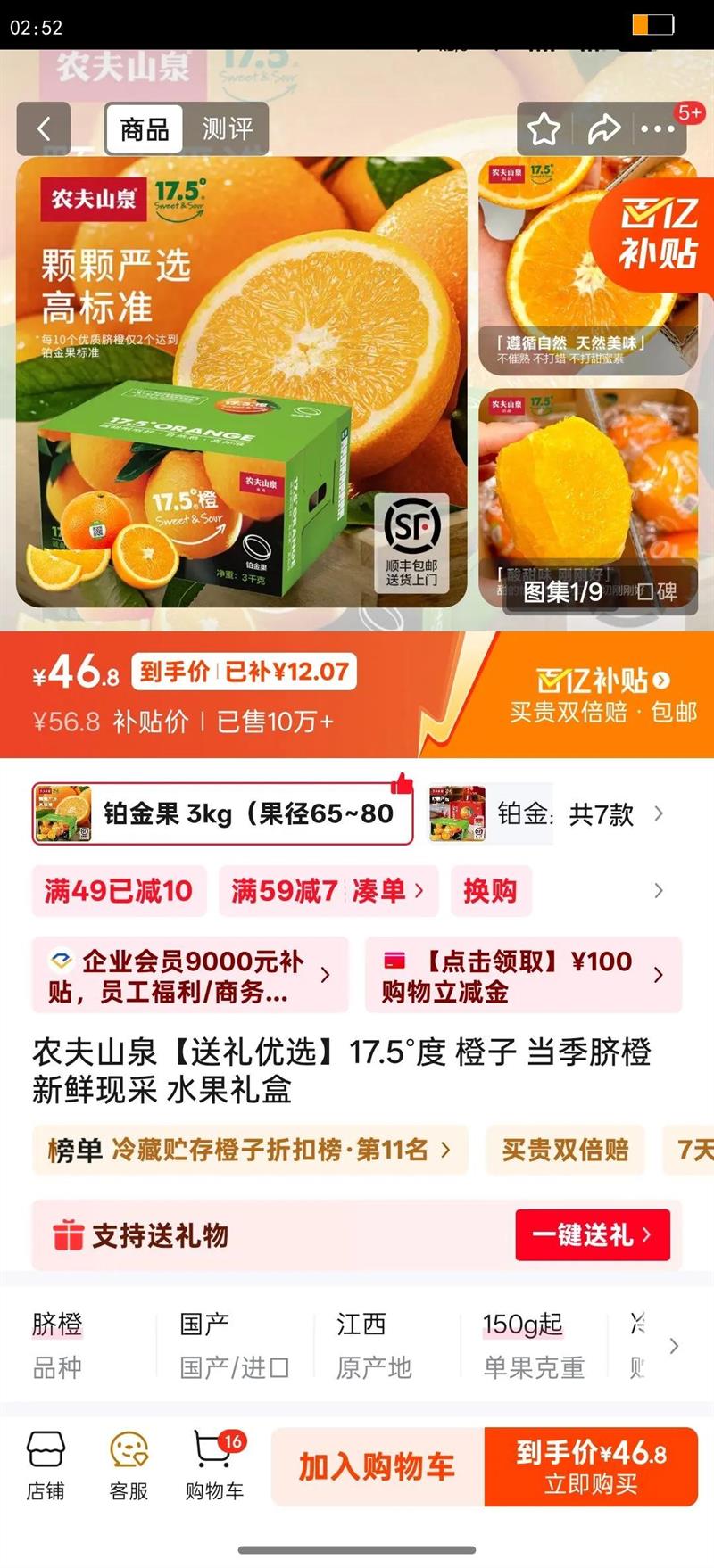Add item via 加入购物车
The height and width of the screenshot is (1568, 714).
378,1467
